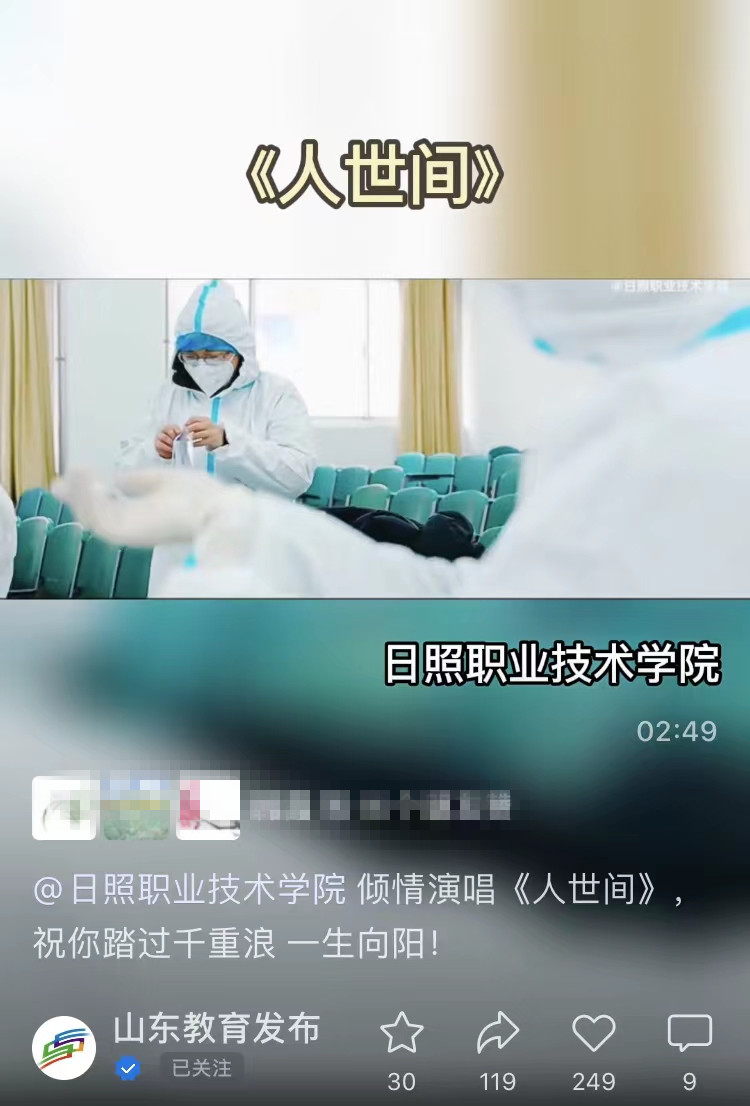
Task: Like this video with the heart icon
Action: tap(594, 1034)
